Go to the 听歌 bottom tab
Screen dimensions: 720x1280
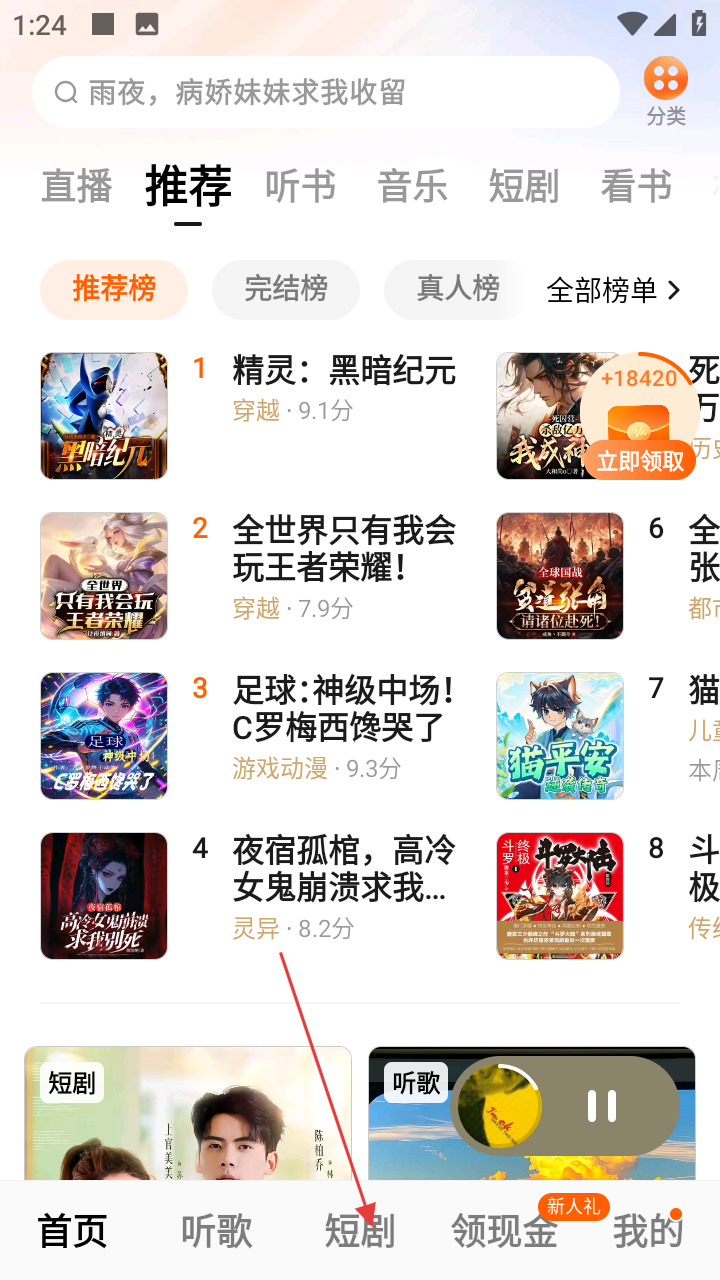tap(216, 1232)
